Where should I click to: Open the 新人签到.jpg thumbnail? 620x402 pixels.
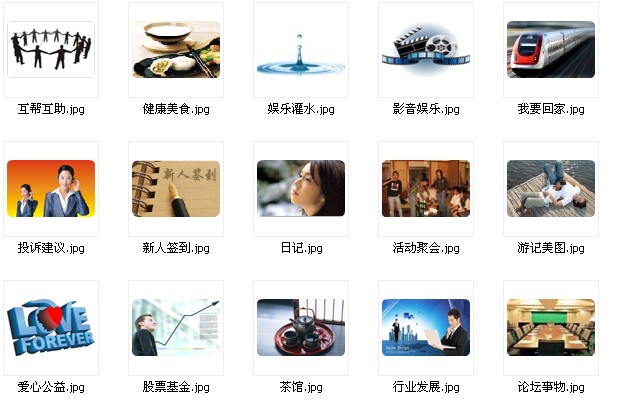point(176,188)
